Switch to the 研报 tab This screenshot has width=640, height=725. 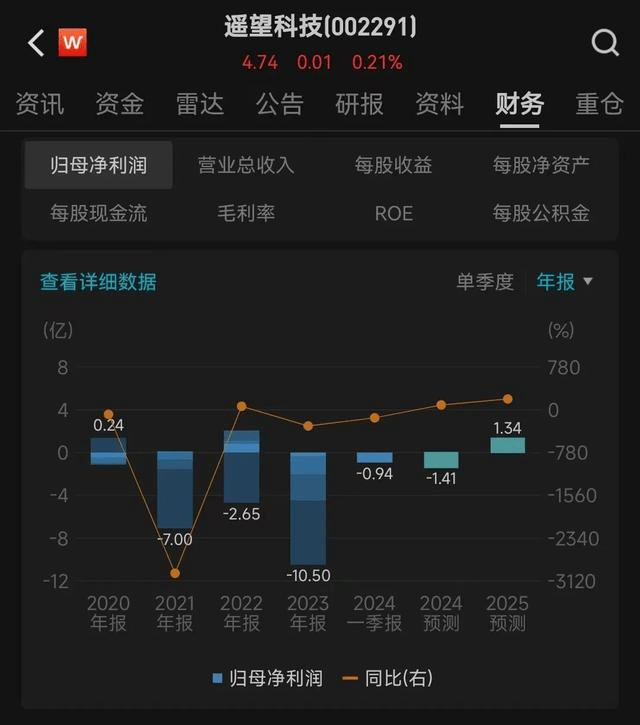click(359, 104)
